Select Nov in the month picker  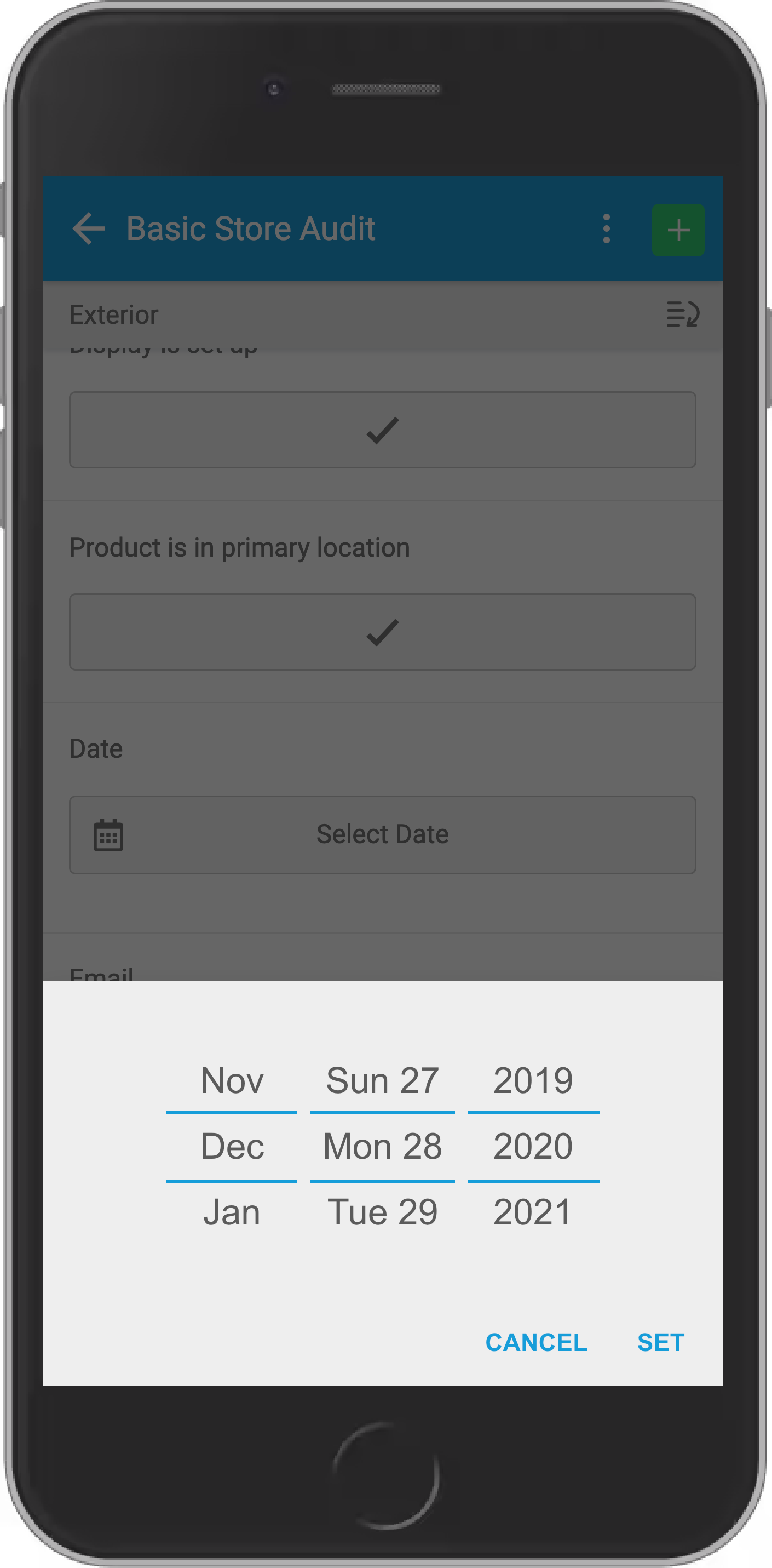[x=232, y=1080]
